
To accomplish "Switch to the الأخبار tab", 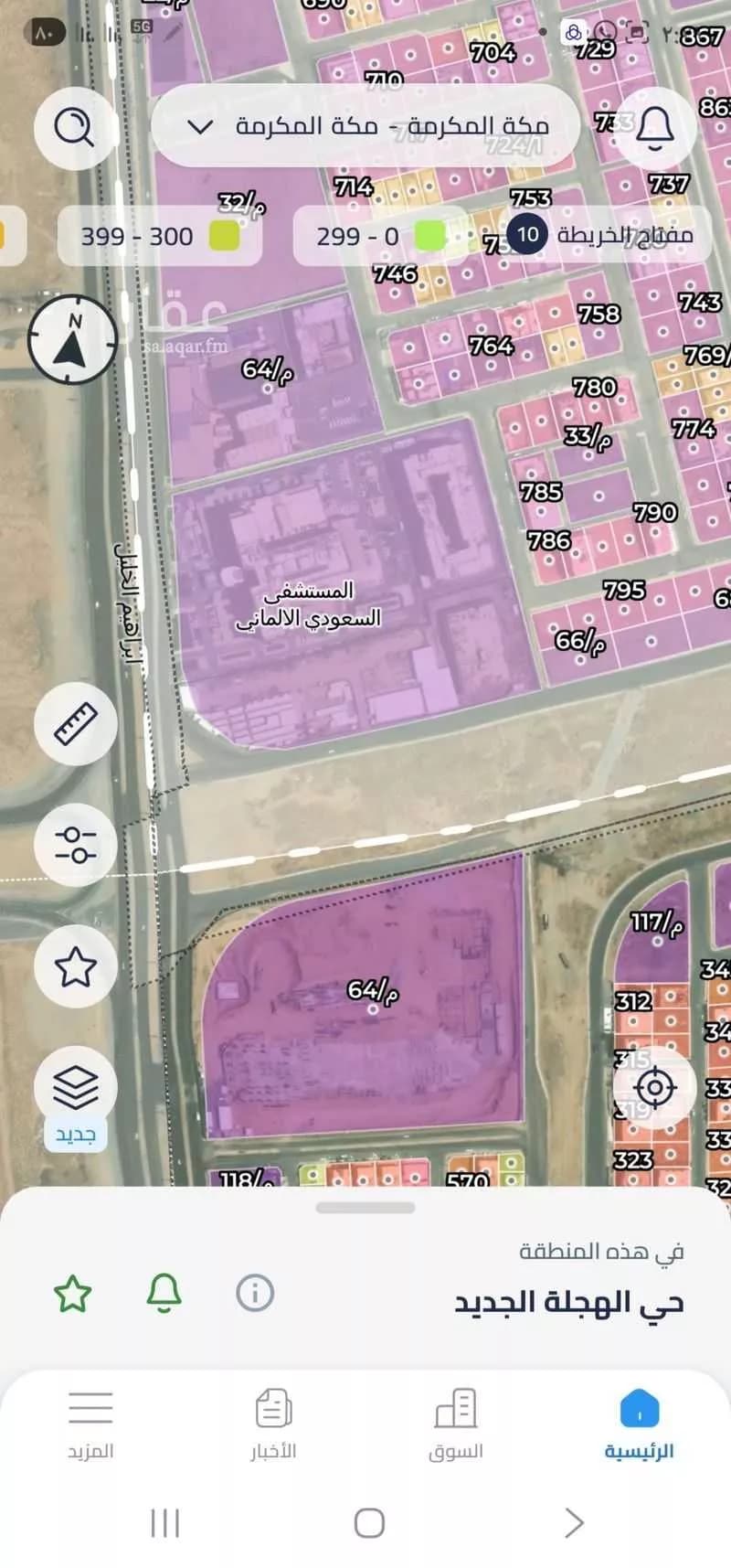I will 274,1424.
